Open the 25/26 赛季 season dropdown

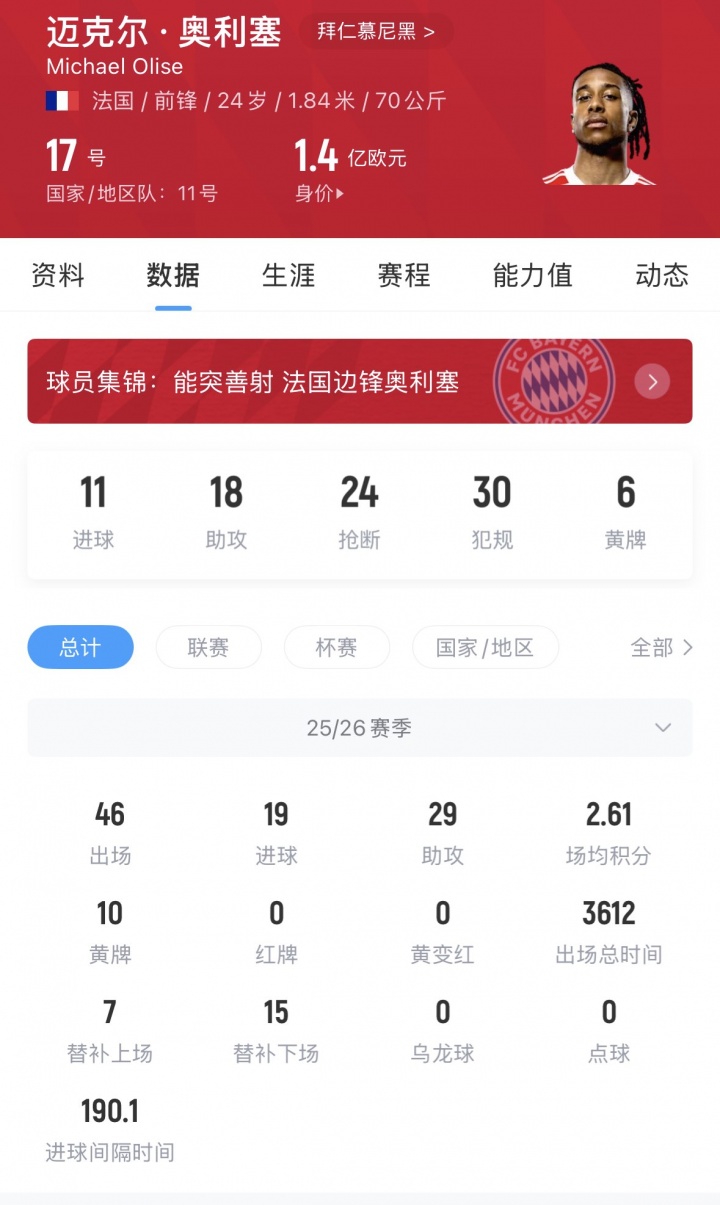(x=359, y=728)
